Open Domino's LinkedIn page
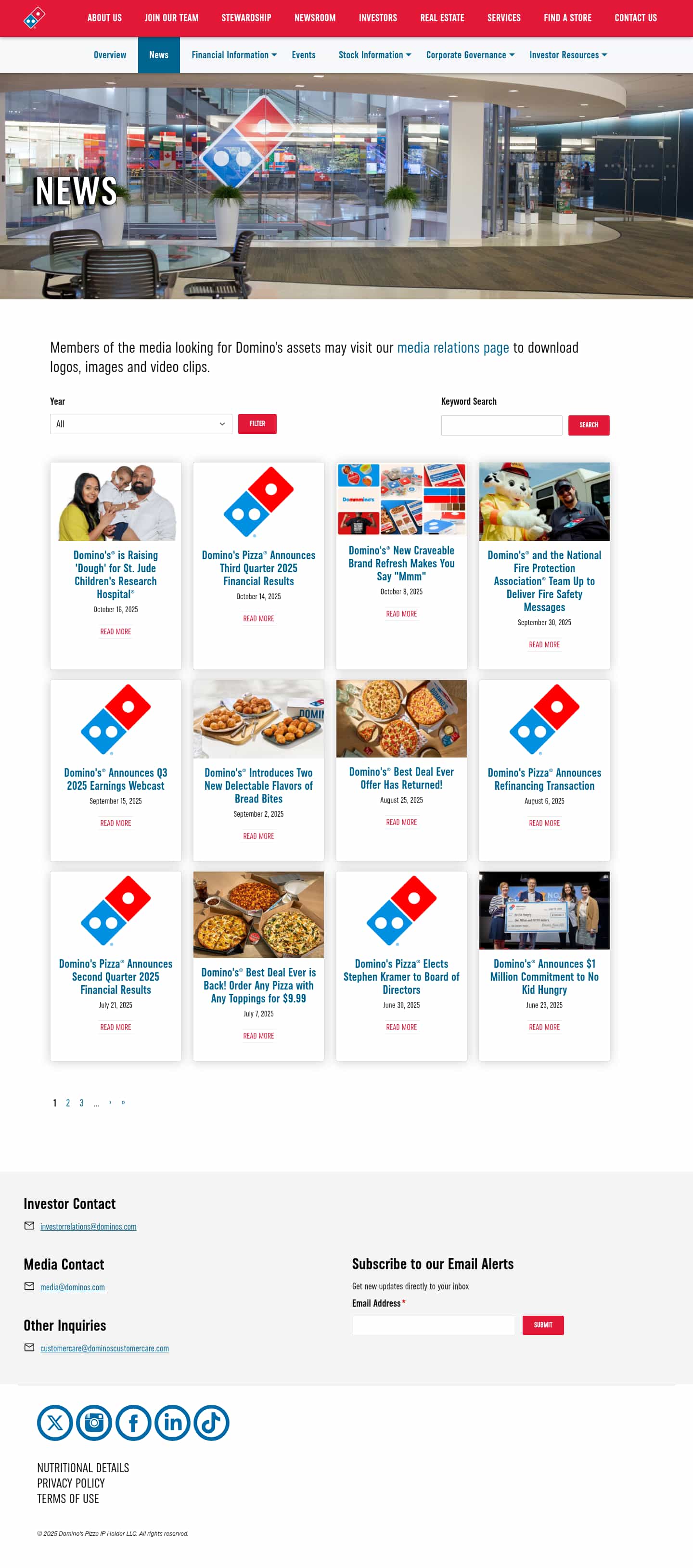This screenshot has width=693, height=1568. click(172, 1422)
